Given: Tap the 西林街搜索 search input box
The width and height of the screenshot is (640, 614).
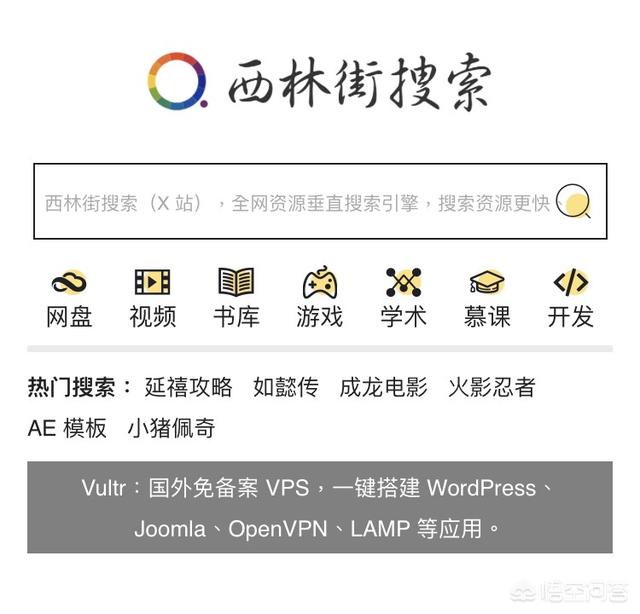Looking at the screenshot, I should point(295,202).
